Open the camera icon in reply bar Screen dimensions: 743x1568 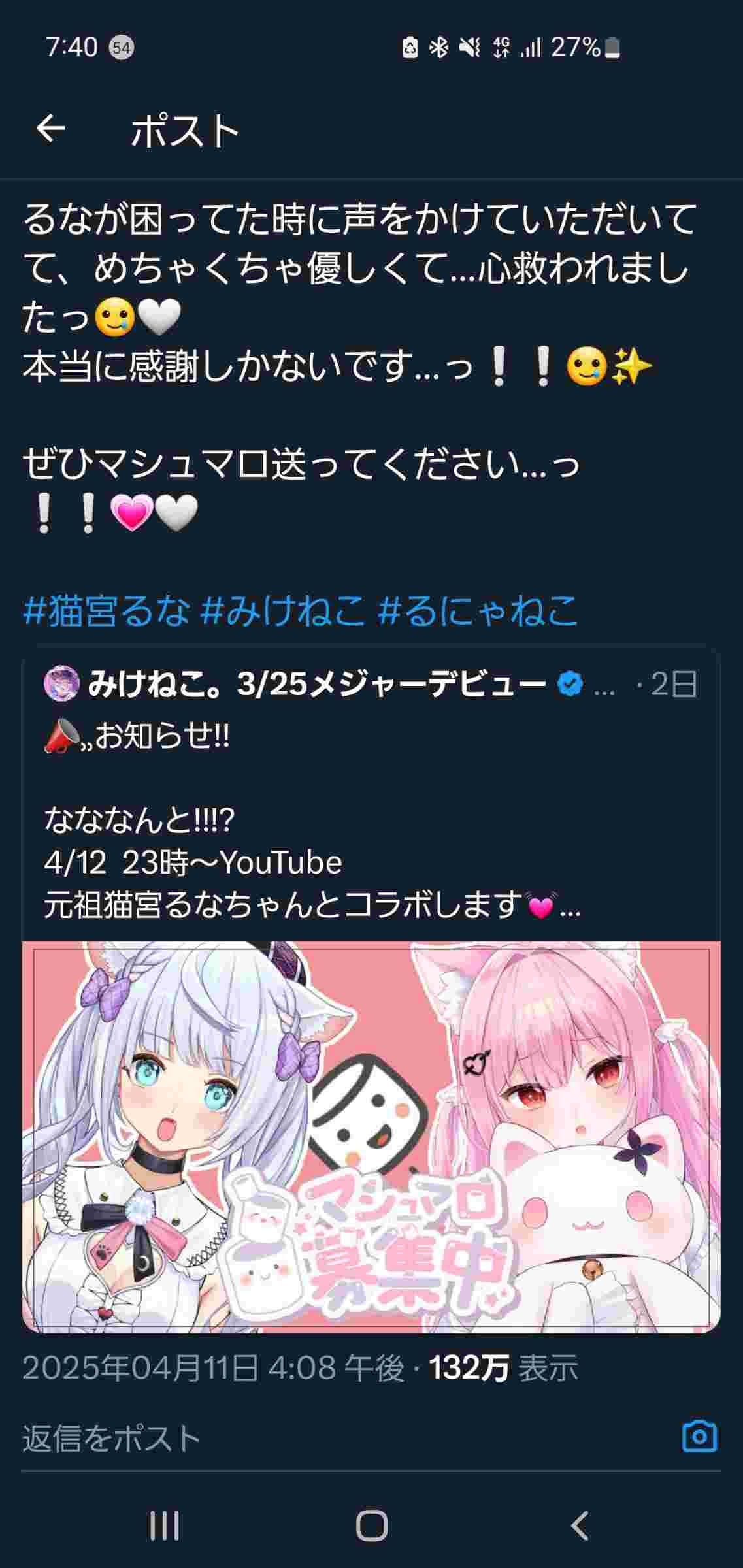coord(699,1437)
